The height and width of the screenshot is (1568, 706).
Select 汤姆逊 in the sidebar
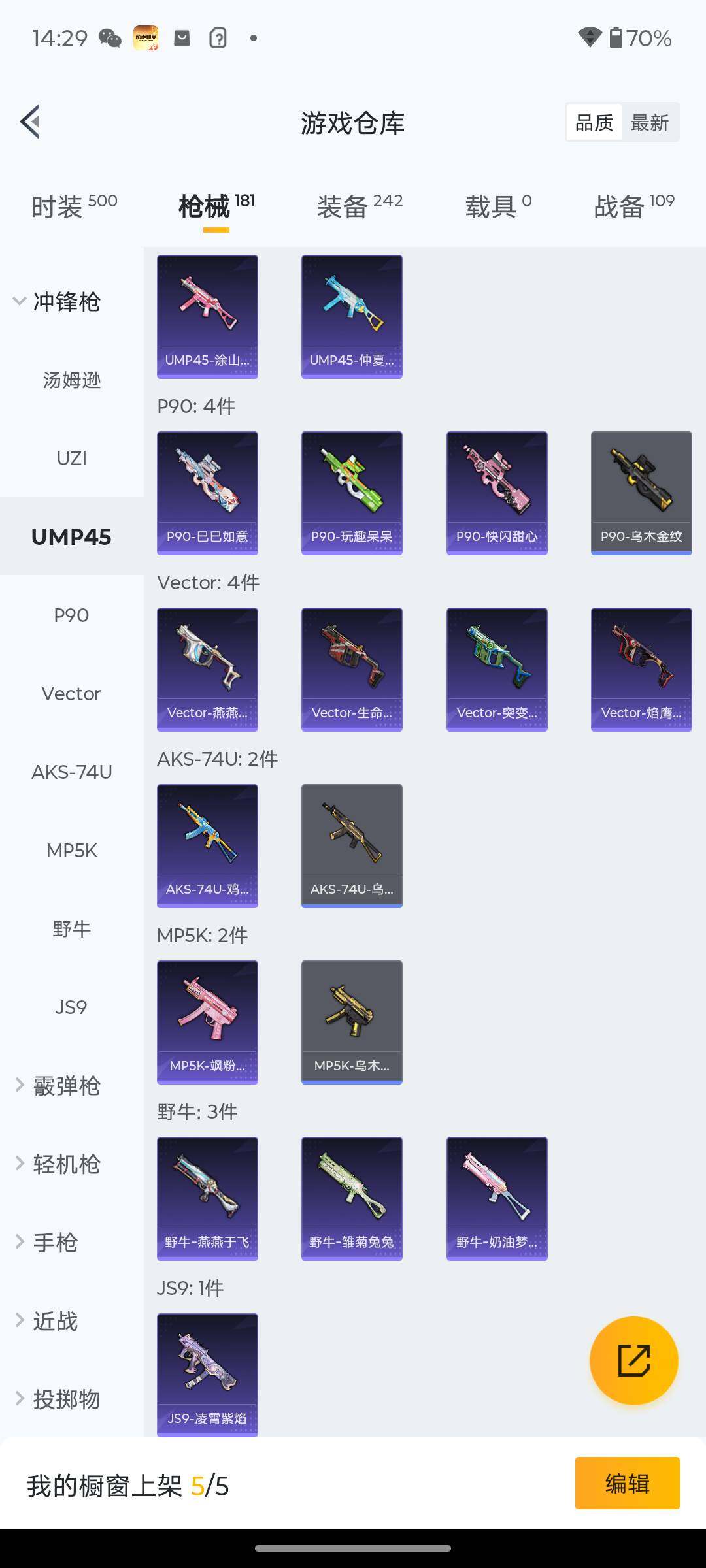[x=71, y=380]
